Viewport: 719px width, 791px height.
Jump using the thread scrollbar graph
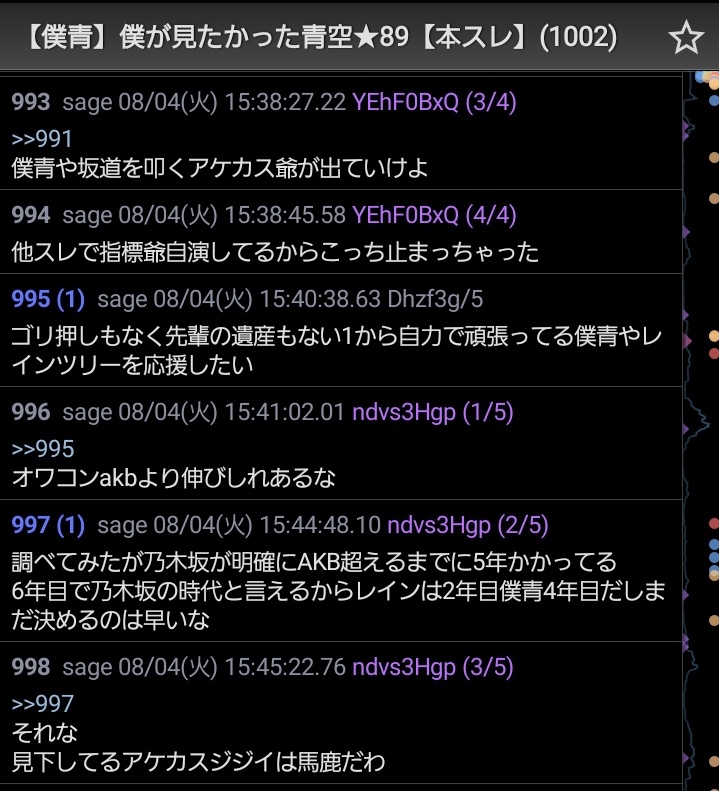point(701,431)
